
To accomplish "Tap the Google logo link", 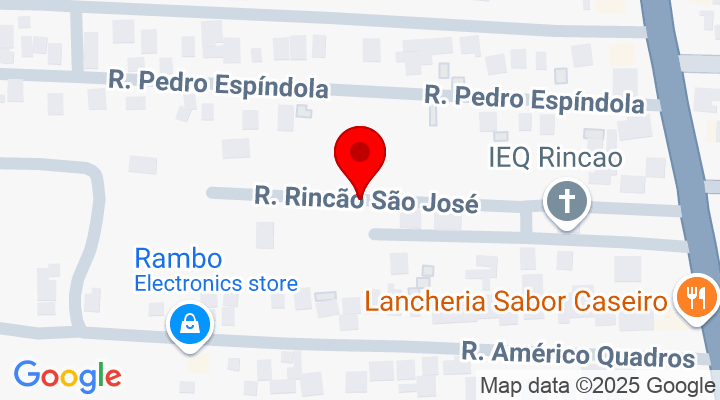I will pyautogui.click(x=67, y=376).
